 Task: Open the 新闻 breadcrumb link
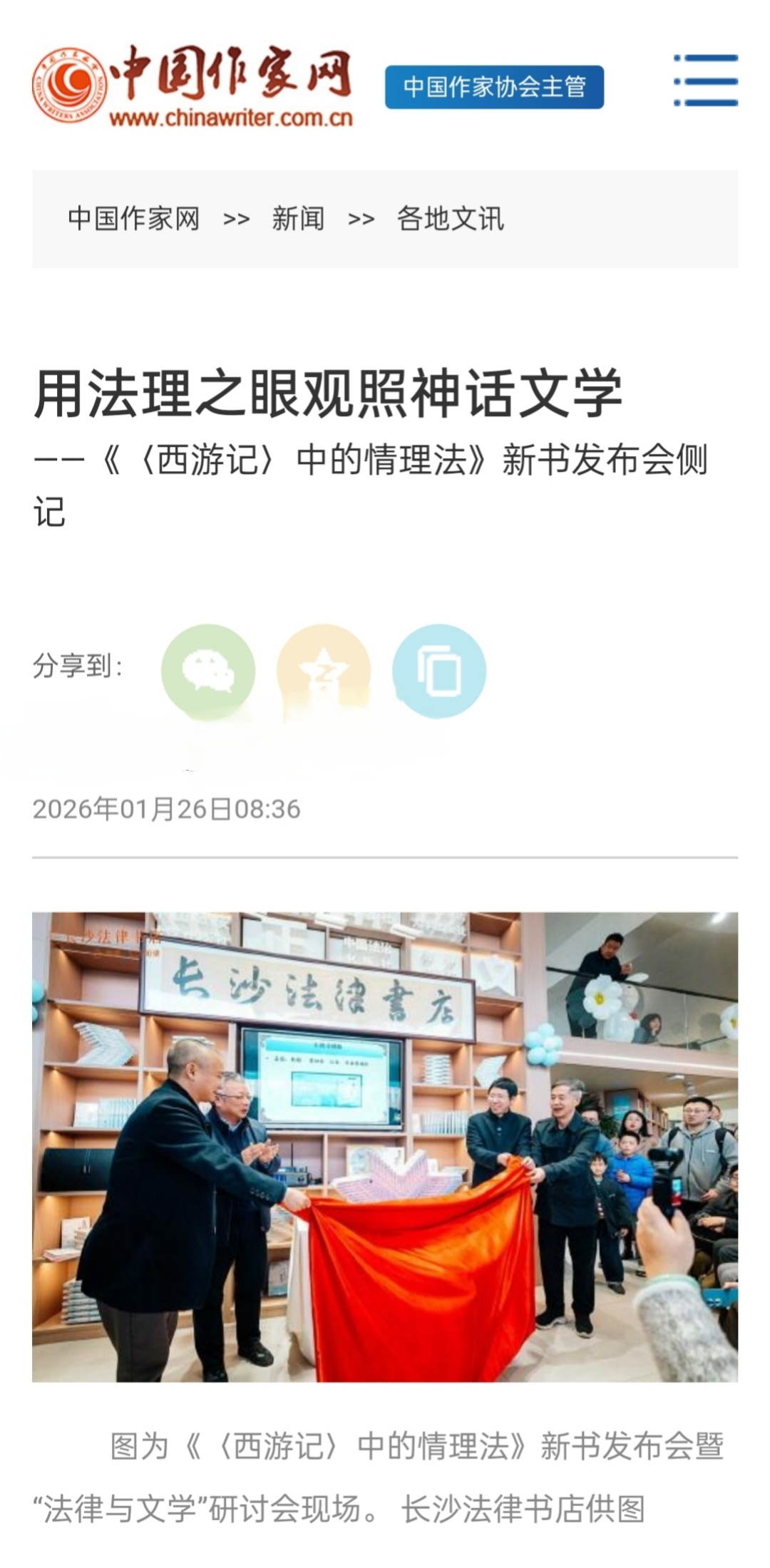pyautogui.click(x=298, y=219)
